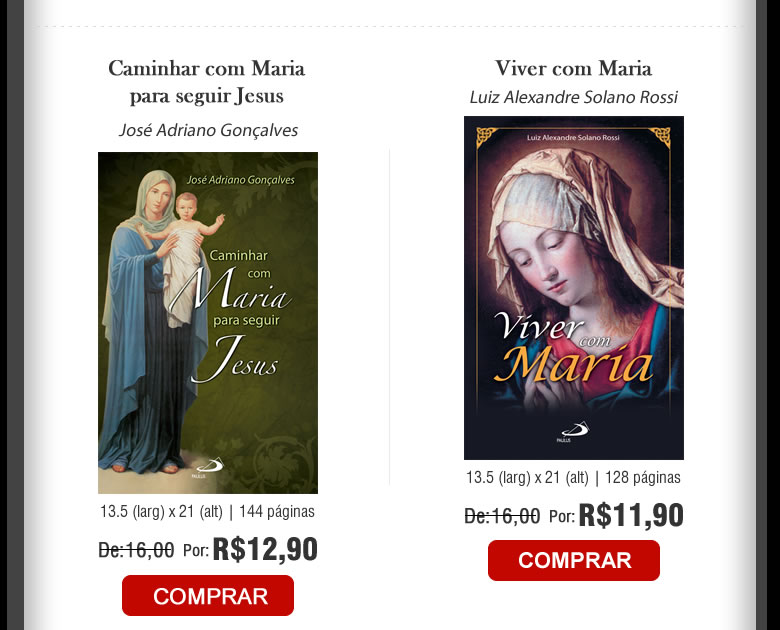This screenshot has height=630, width=780.
Task: Open the Caminhar com Maria book cover
Action: pos(208,322)
